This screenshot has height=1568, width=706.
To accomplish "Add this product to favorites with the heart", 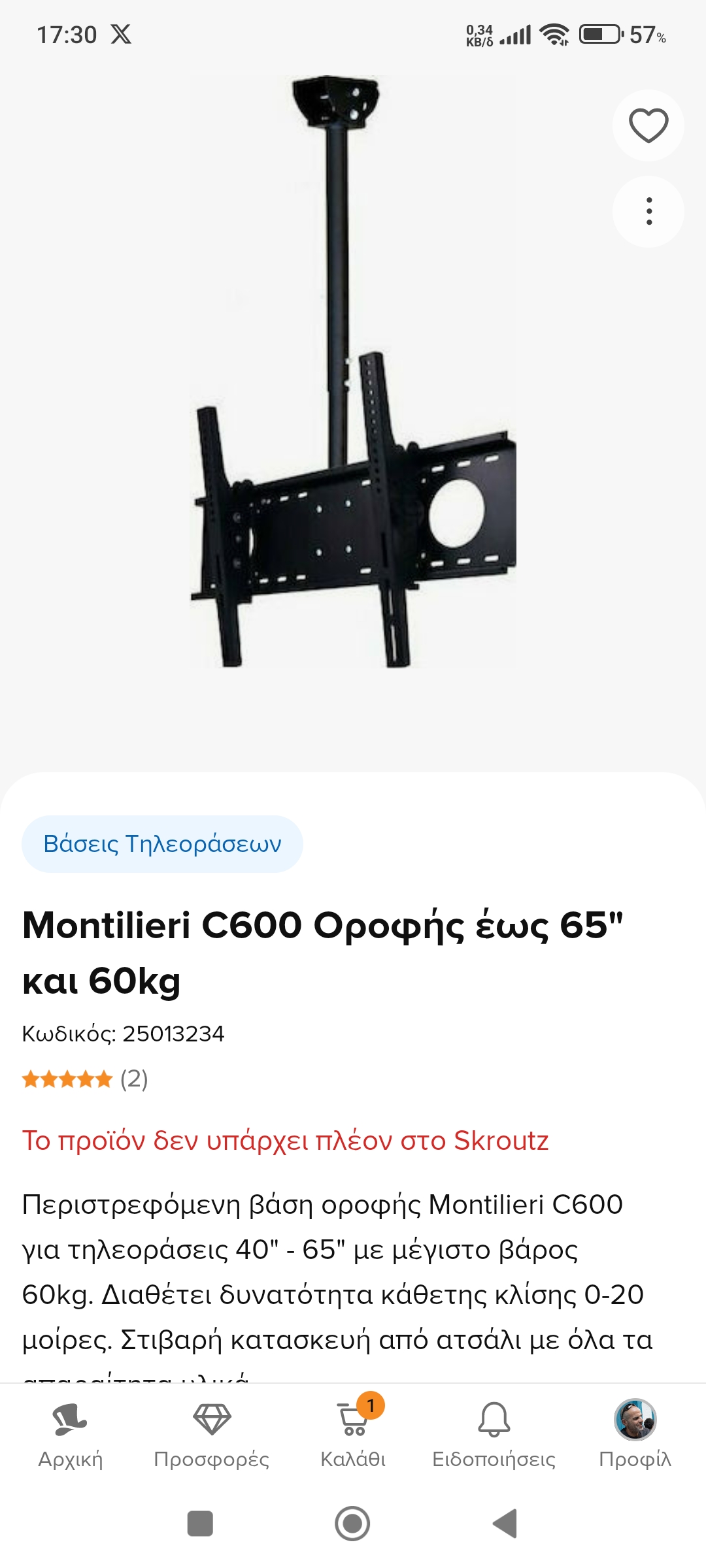I will [648, 125].
